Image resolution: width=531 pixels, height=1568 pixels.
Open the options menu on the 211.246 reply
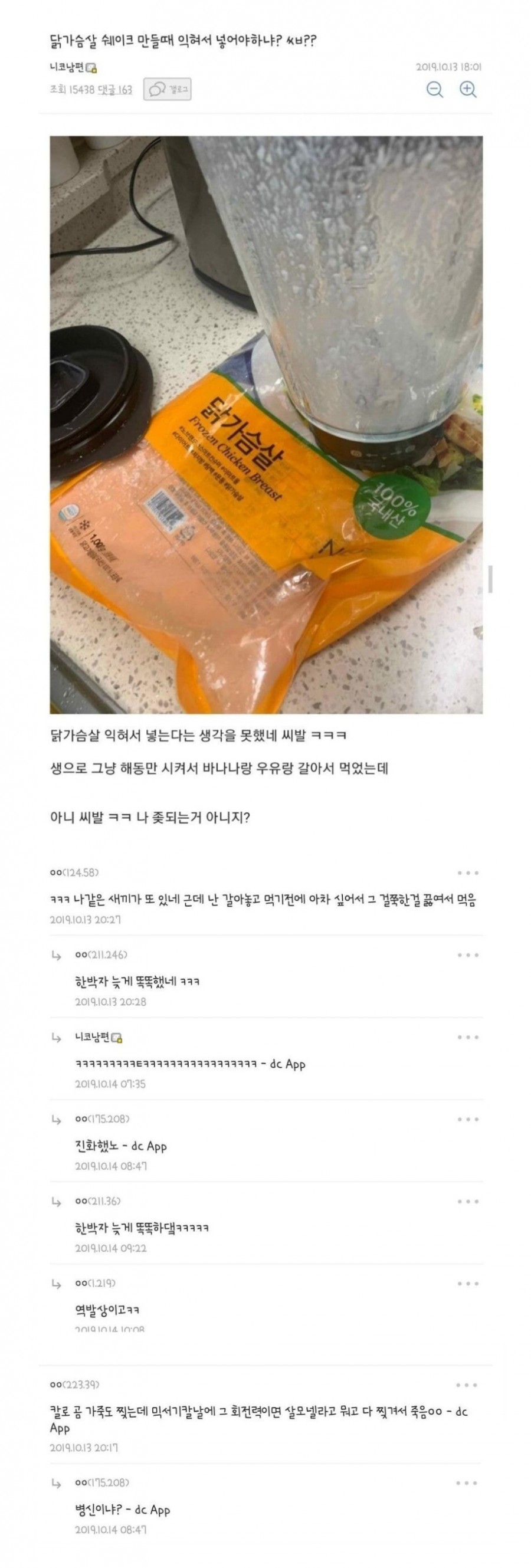(x=468, y=955)
